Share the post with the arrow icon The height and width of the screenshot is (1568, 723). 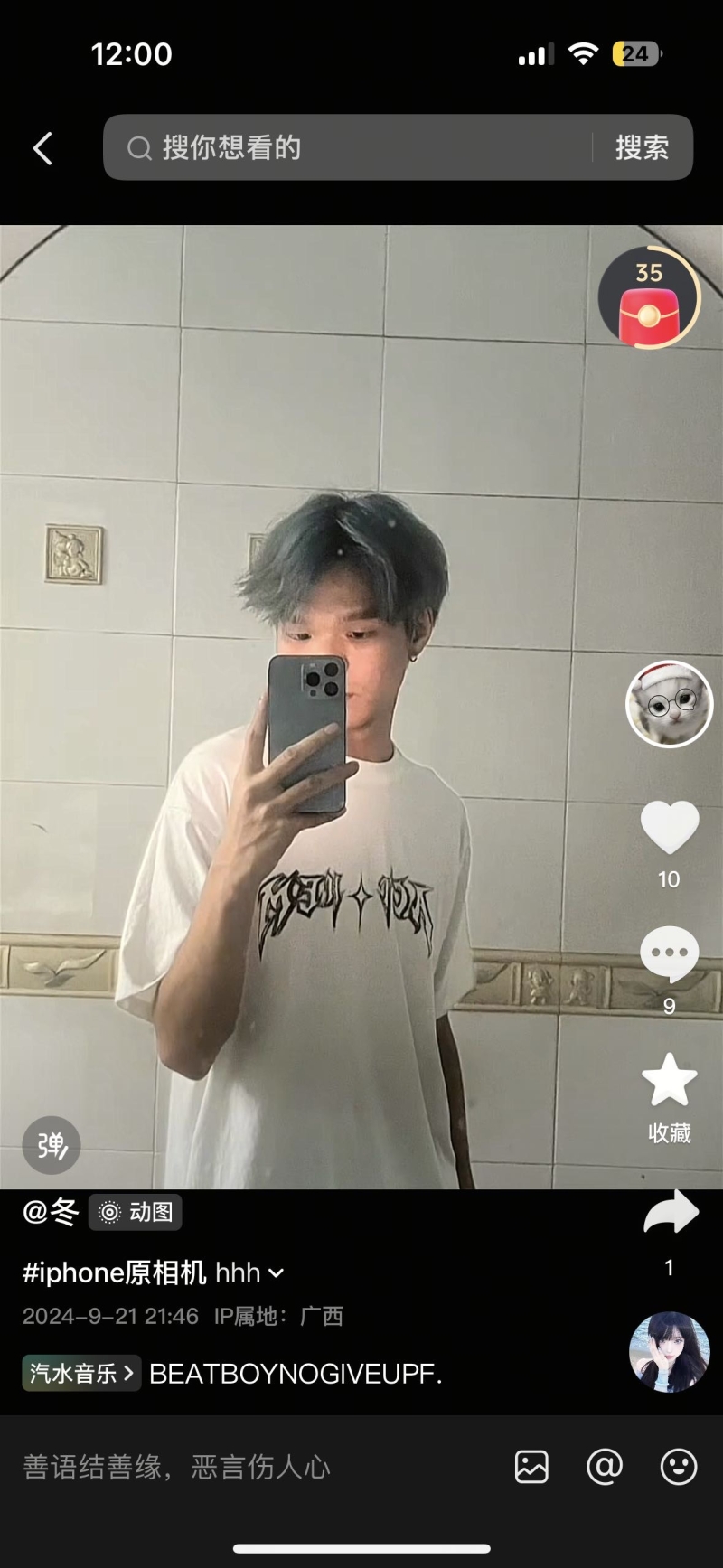pos(670,1214)
